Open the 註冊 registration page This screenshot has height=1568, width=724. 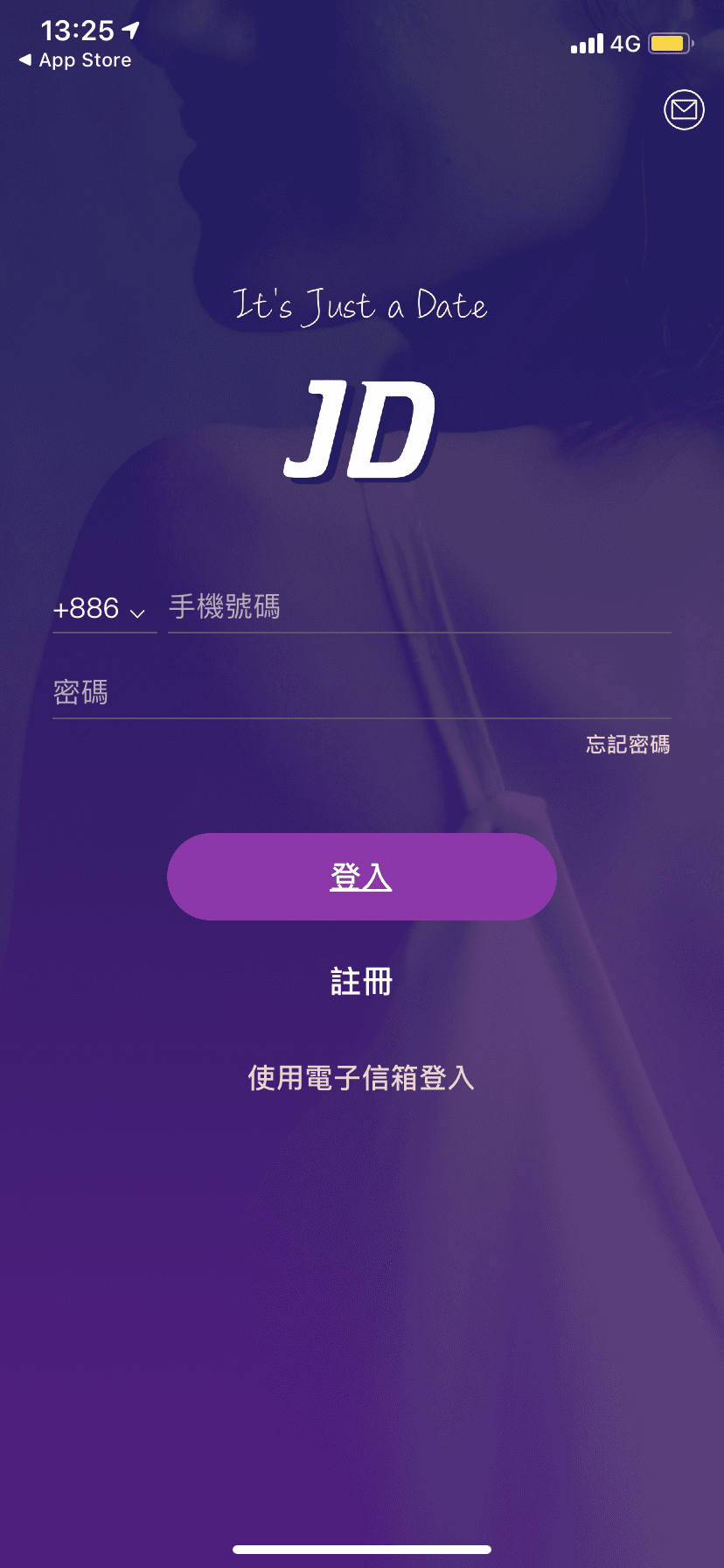point(361,982)
